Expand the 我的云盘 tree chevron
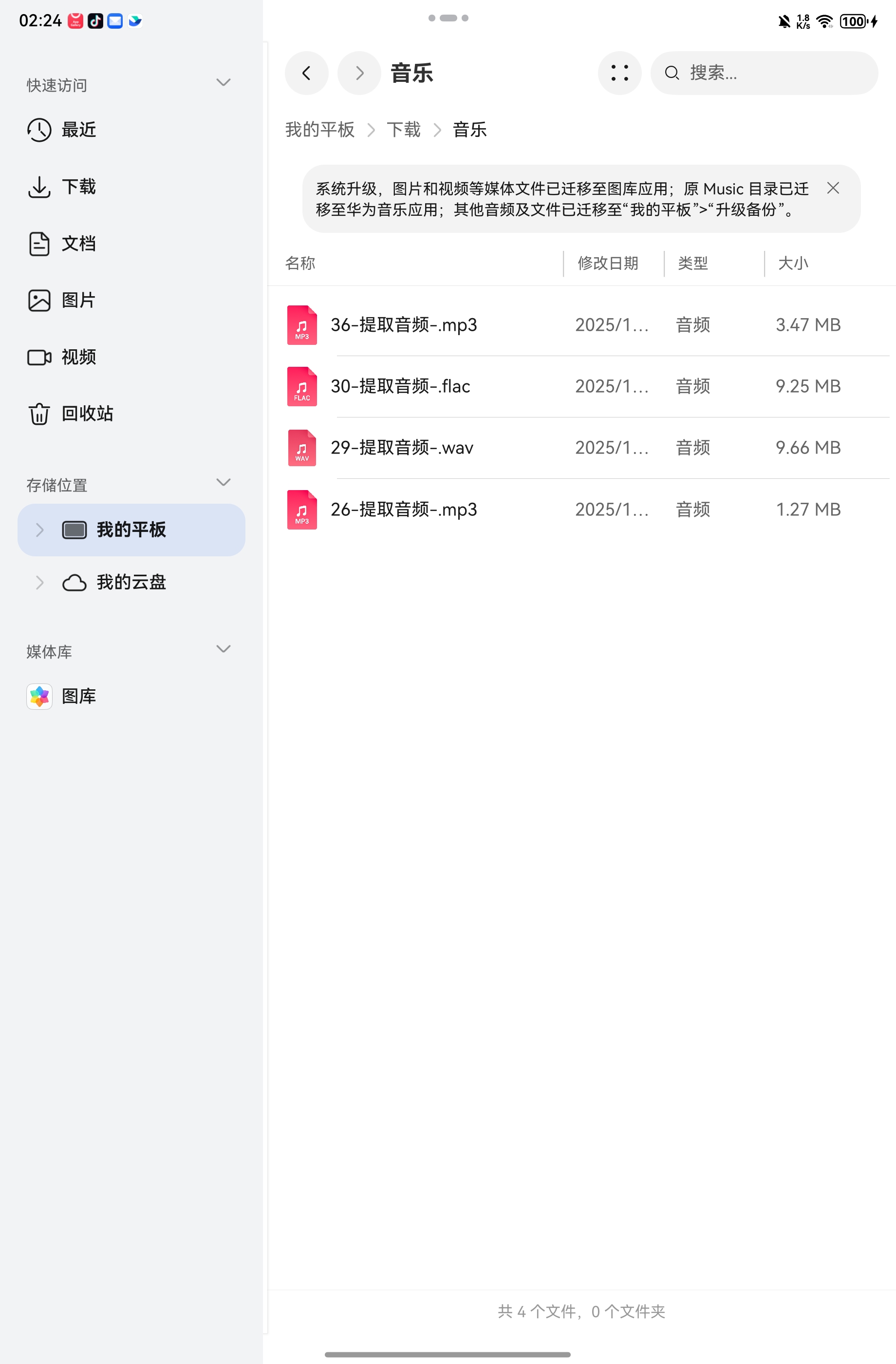Image resolution: width=896 pixels, height=1364 pixels. [39, 582]
